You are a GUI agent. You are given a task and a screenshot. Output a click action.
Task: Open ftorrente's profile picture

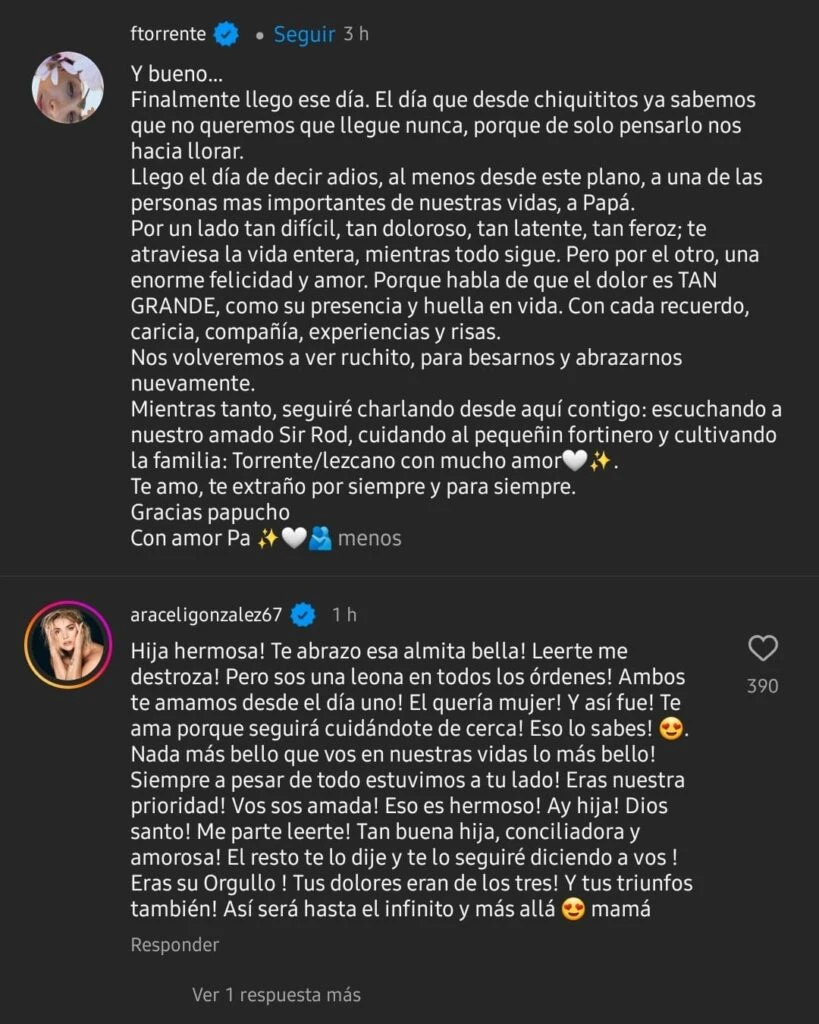(x=68, y=87)
